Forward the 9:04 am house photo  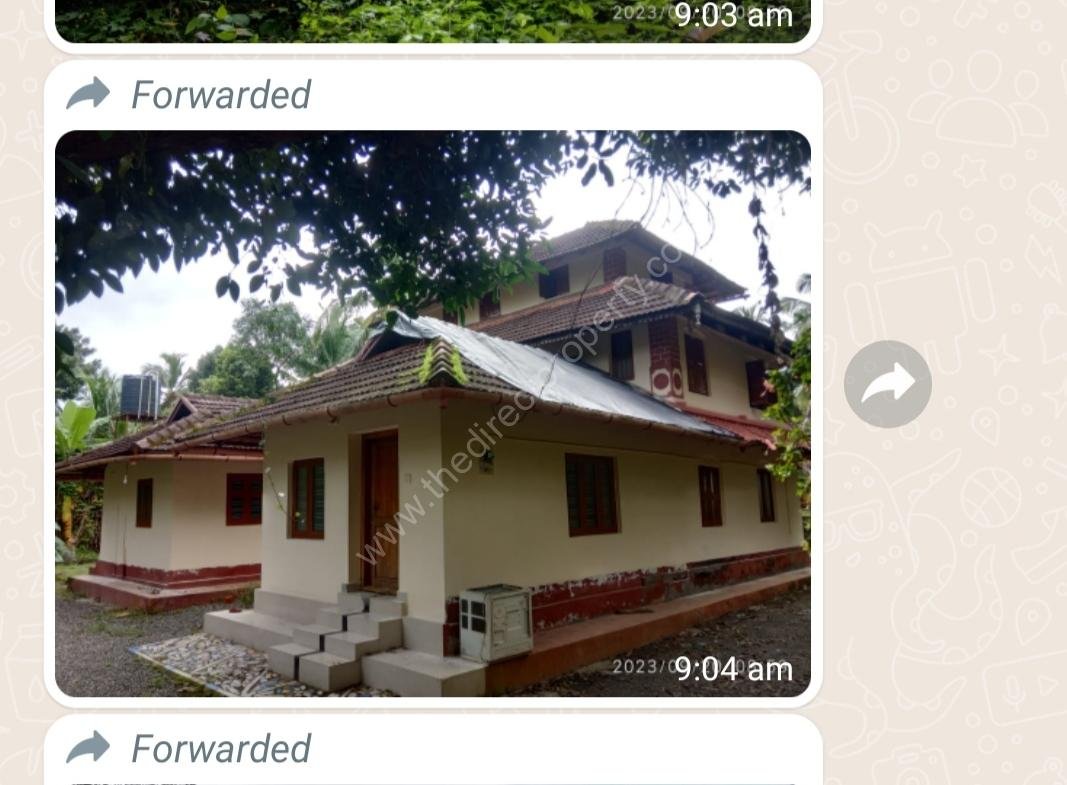pyautogui.click(x=887, y=384)
